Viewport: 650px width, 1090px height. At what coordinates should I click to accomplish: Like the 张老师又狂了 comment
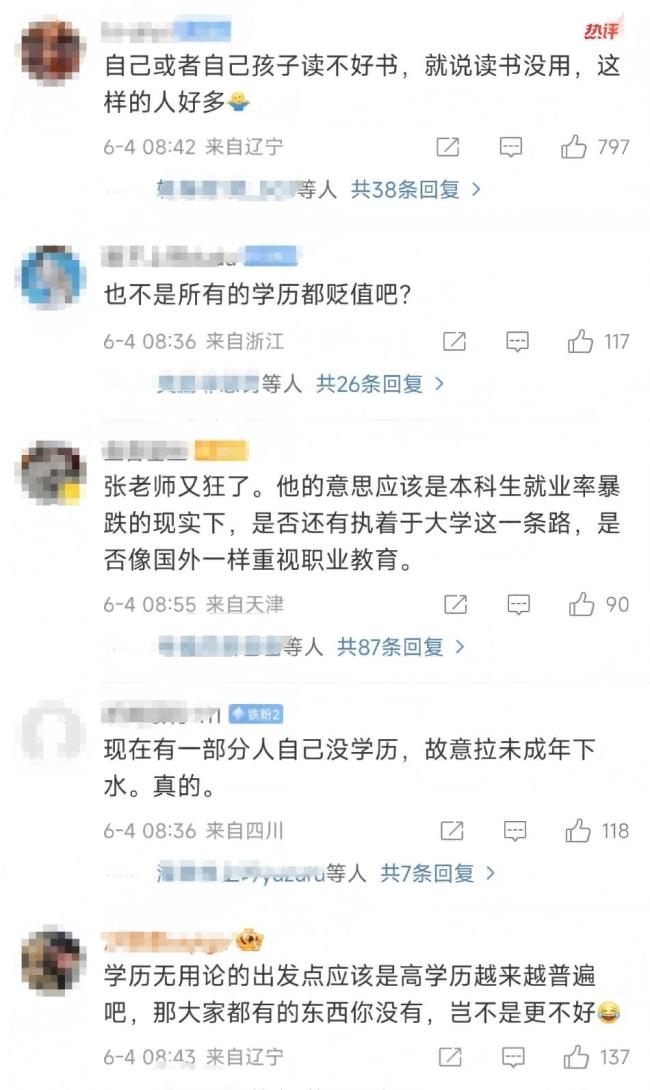tap(581, 605)
